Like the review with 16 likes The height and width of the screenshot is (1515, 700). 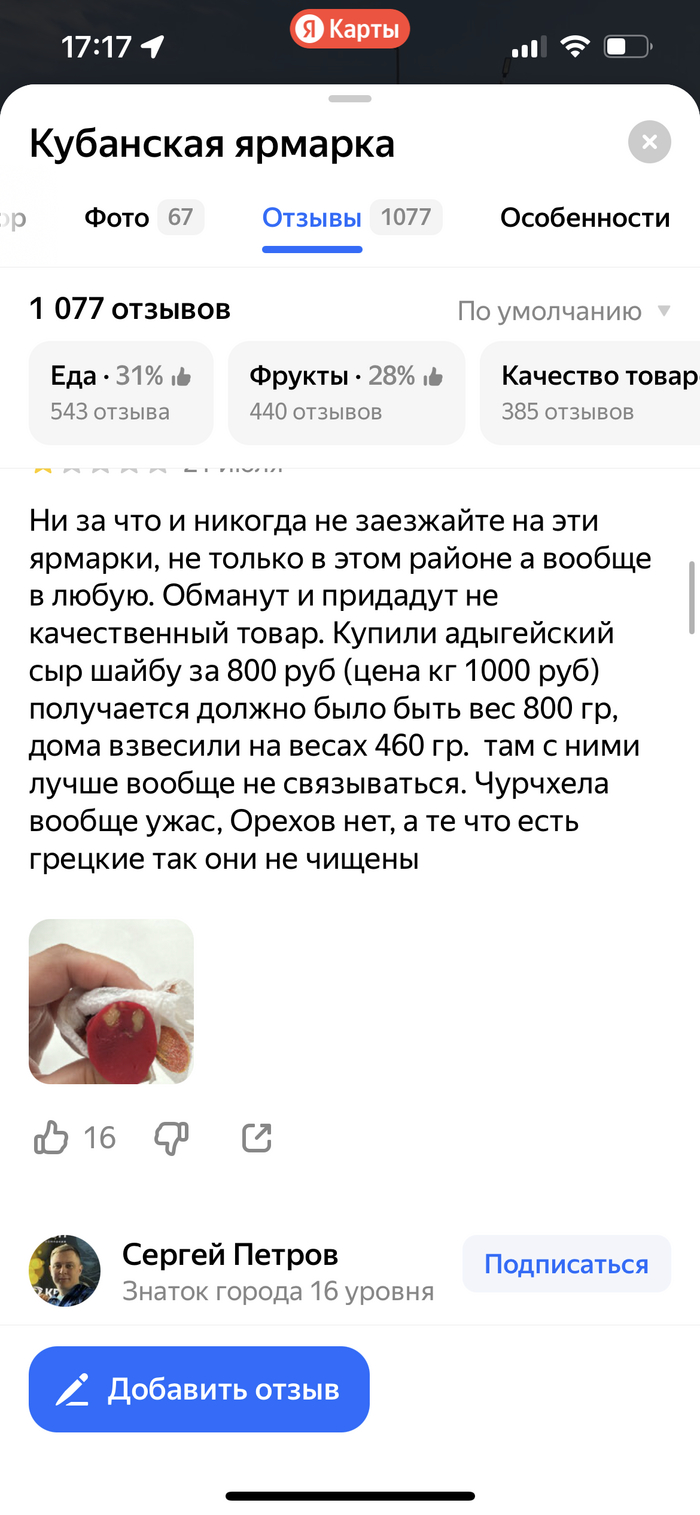pos(52,1137)
